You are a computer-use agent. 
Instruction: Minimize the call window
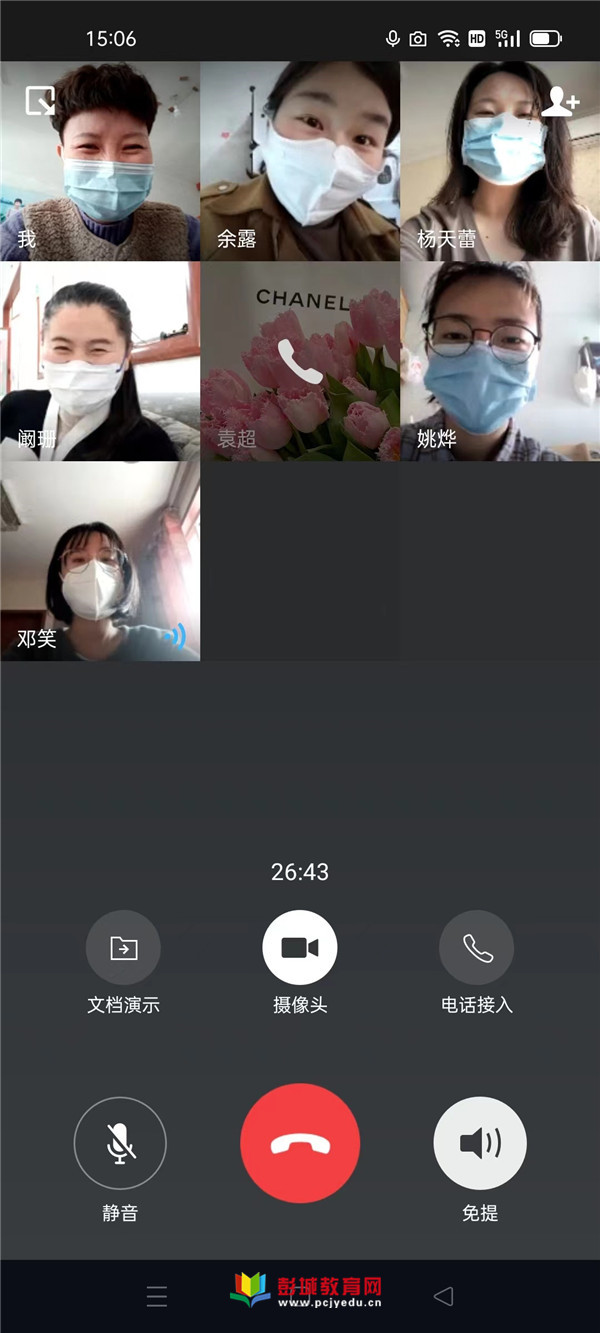pos(40,100)
